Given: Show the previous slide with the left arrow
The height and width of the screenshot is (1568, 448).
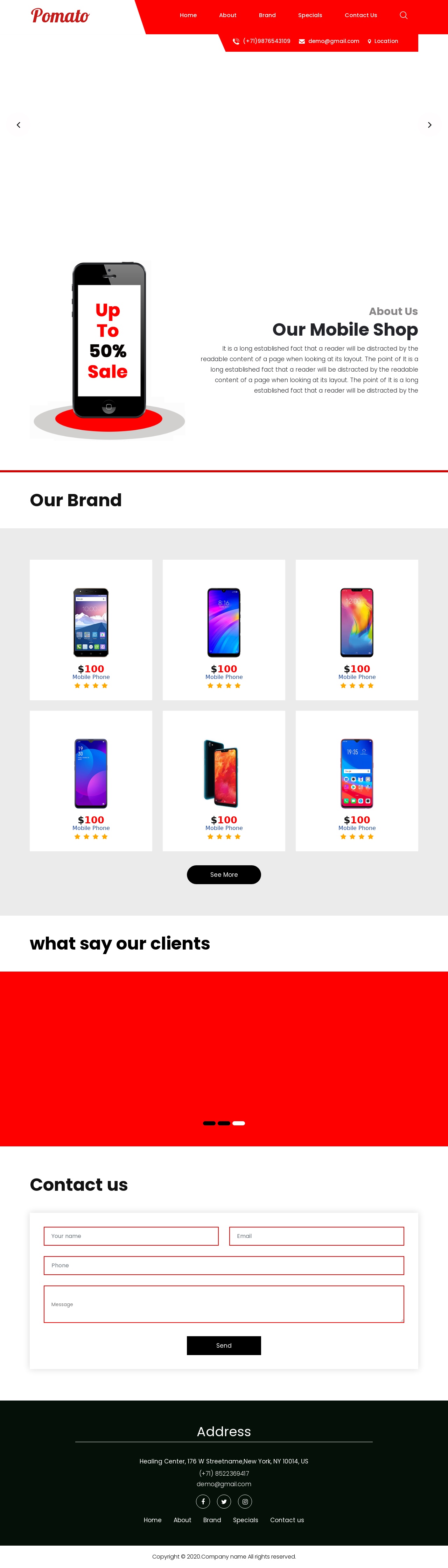Looking at the screenshot, I should [18, 125].
